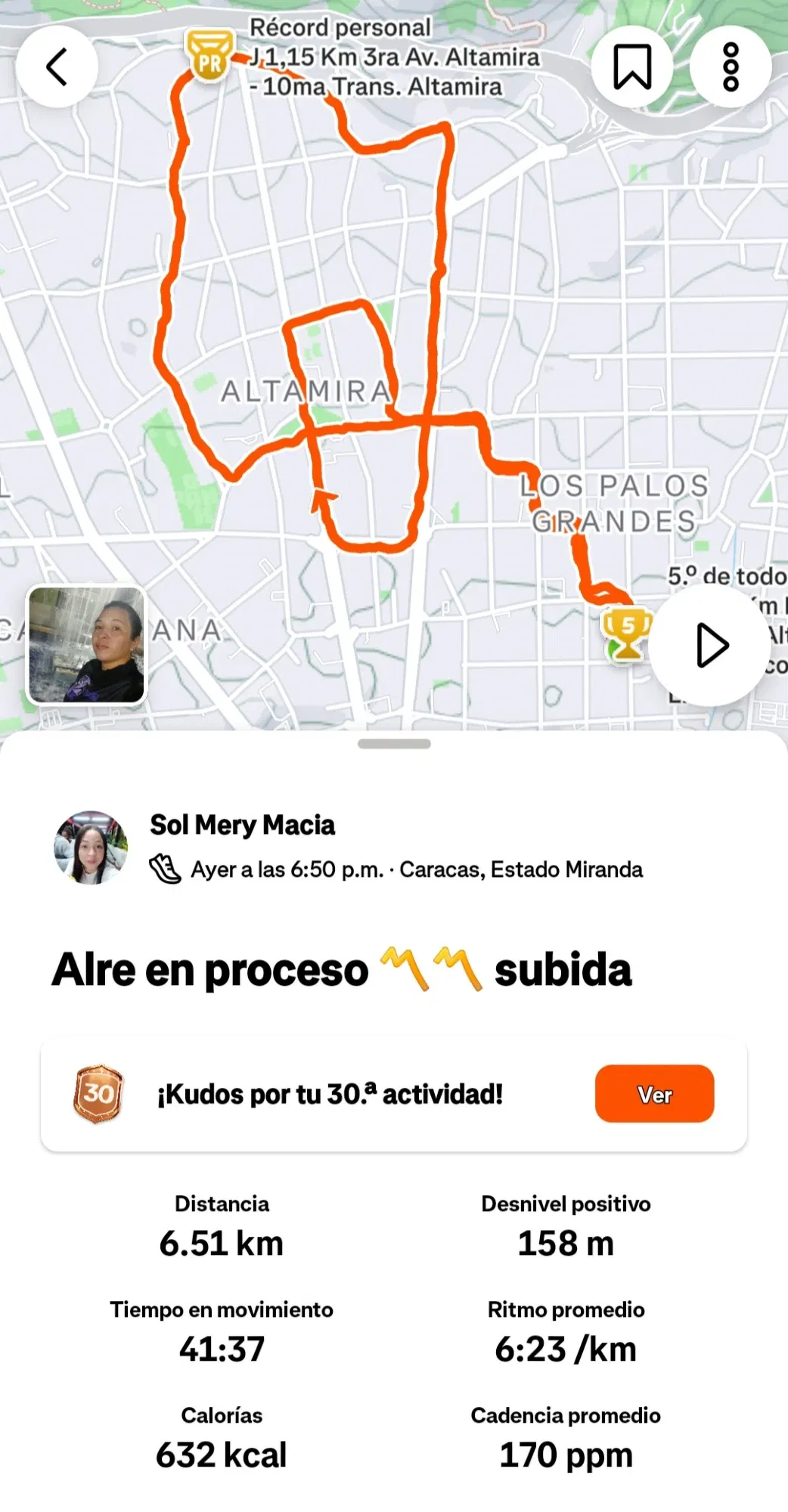The image size is (788, 1512).
Task: Open the PR personal record marker
Action: point(209,56)
